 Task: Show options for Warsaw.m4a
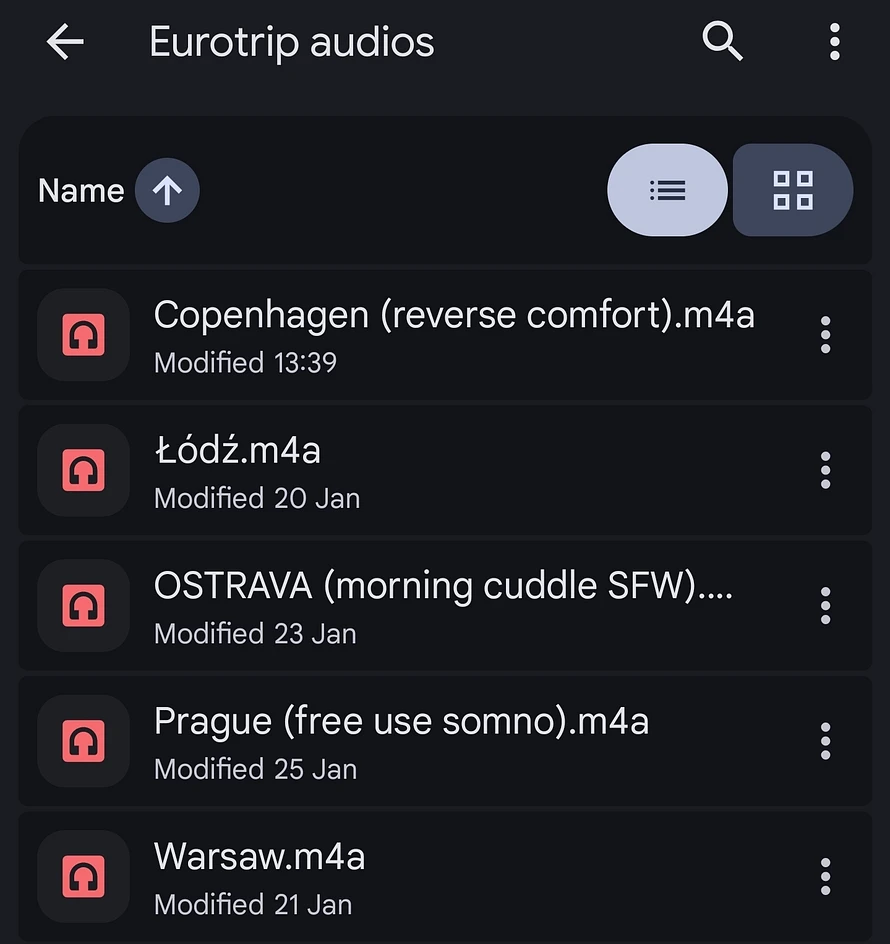pyautogui.click(x=825, y=876)
